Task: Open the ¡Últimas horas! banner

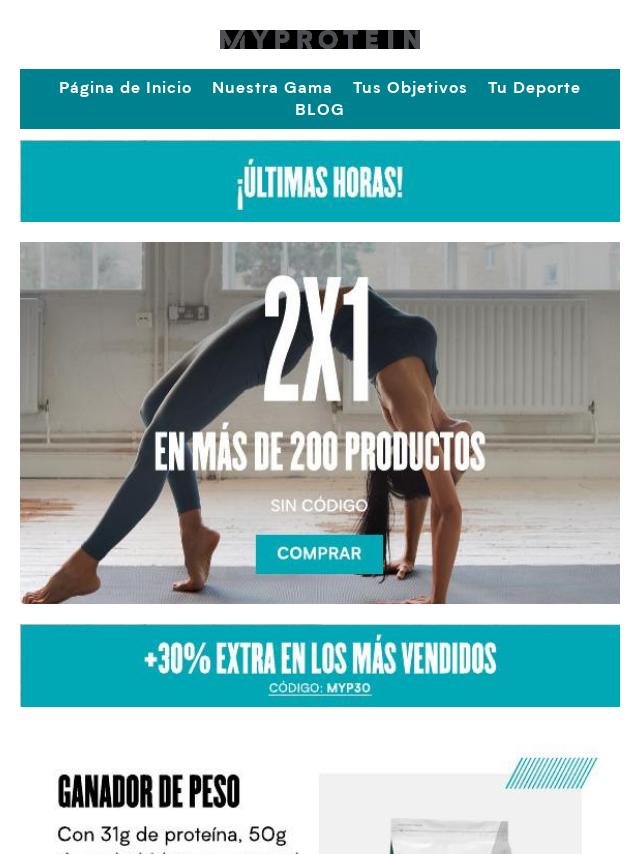Action: tap(320, 182)
